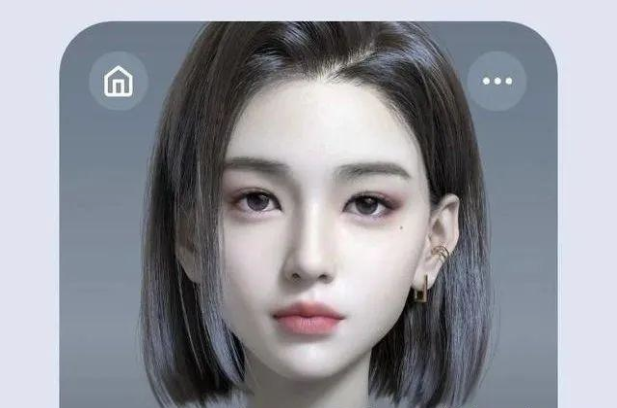
Task: Go to the home page icon
Action: click(118, 81)
